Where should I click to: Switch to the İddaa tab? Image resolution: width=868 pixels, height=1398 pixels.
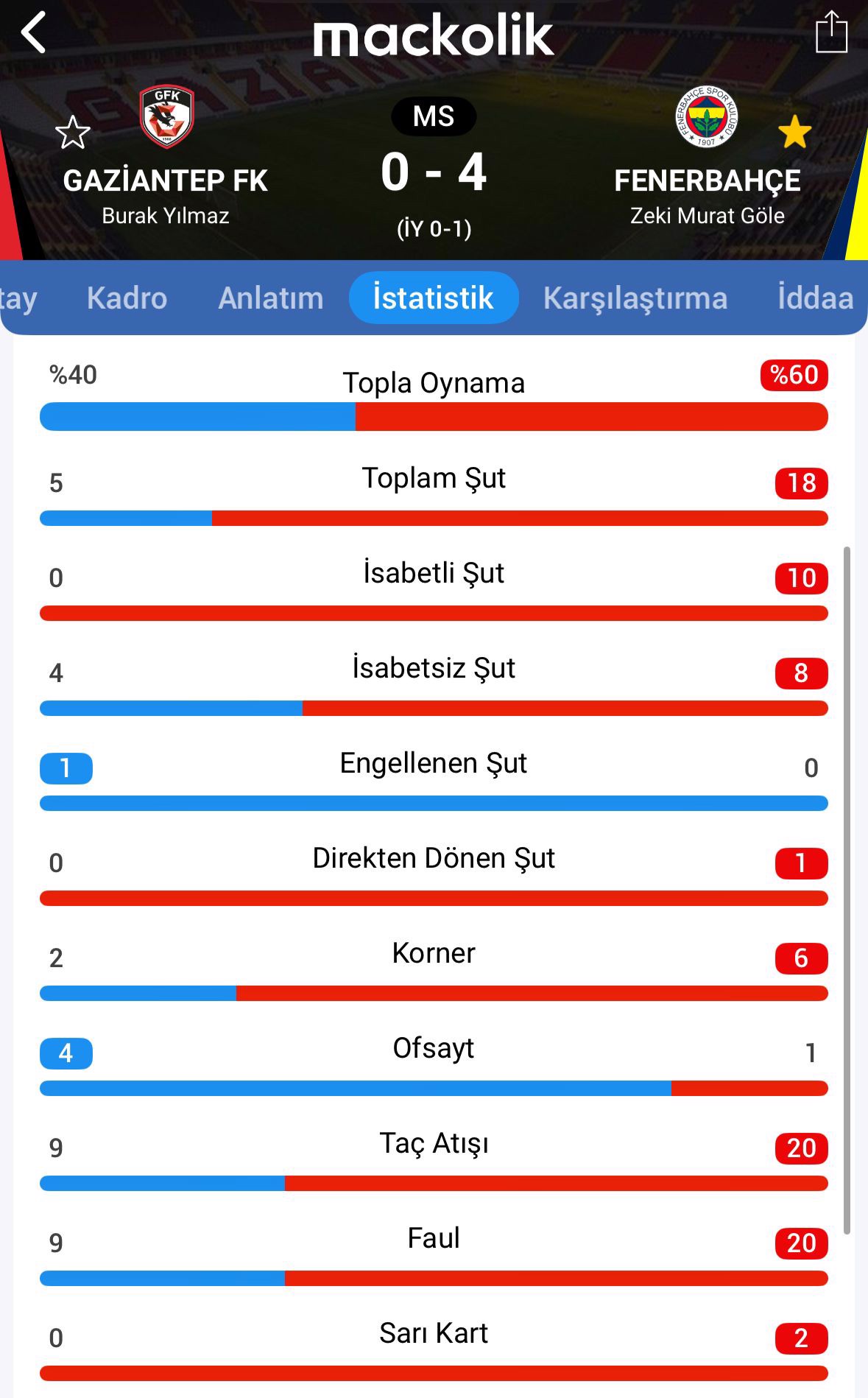815,298
